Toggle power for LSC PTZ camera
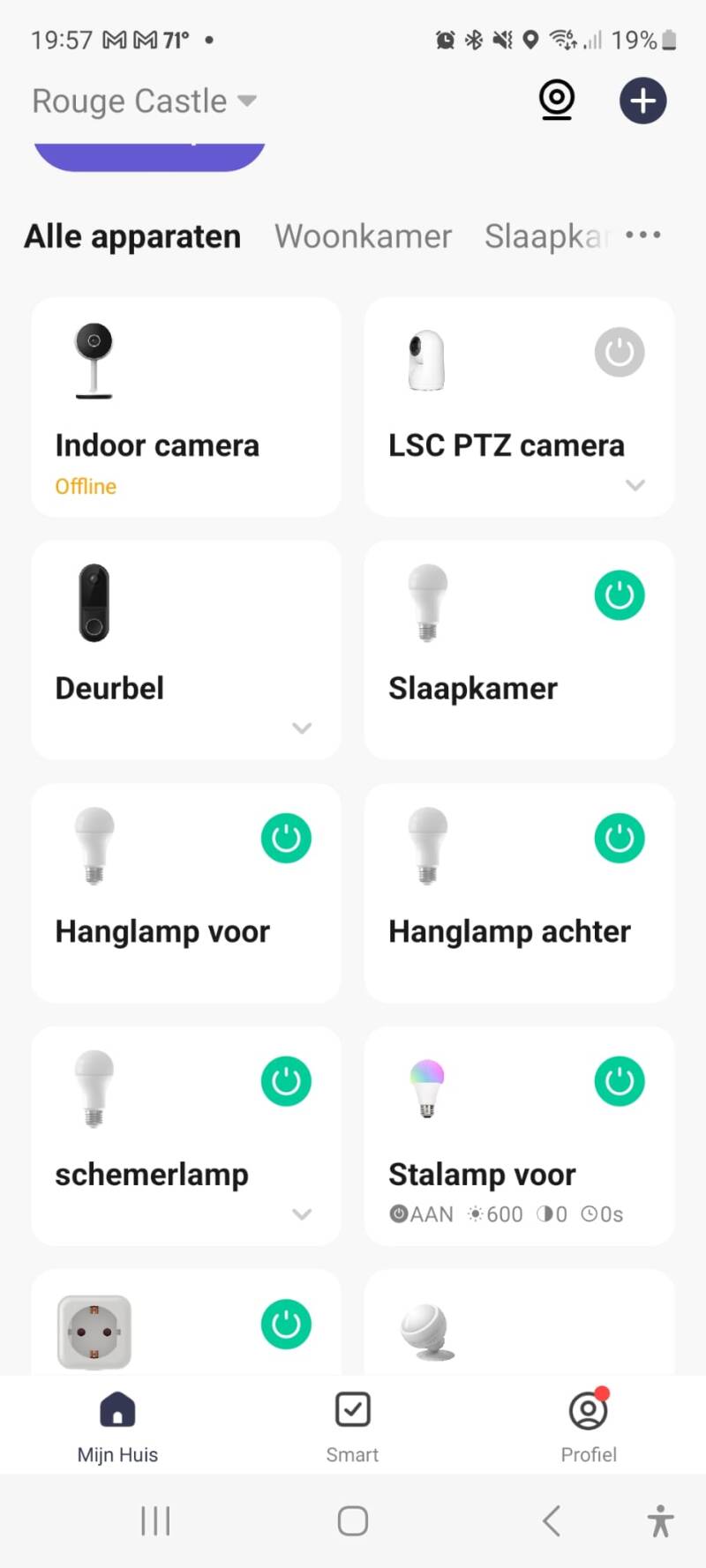Image resolution: width=706 pixels, height=1568 pixels. click(x=620, y=353)
